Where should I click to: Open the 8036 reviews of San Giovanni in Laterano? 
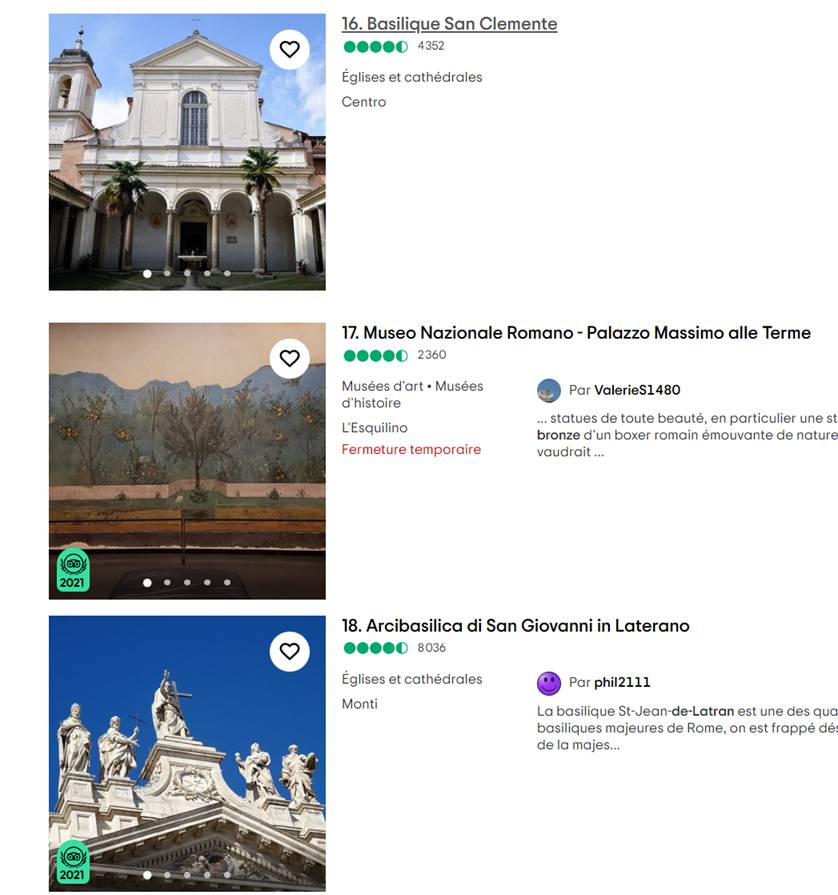[x=432, y=648]
